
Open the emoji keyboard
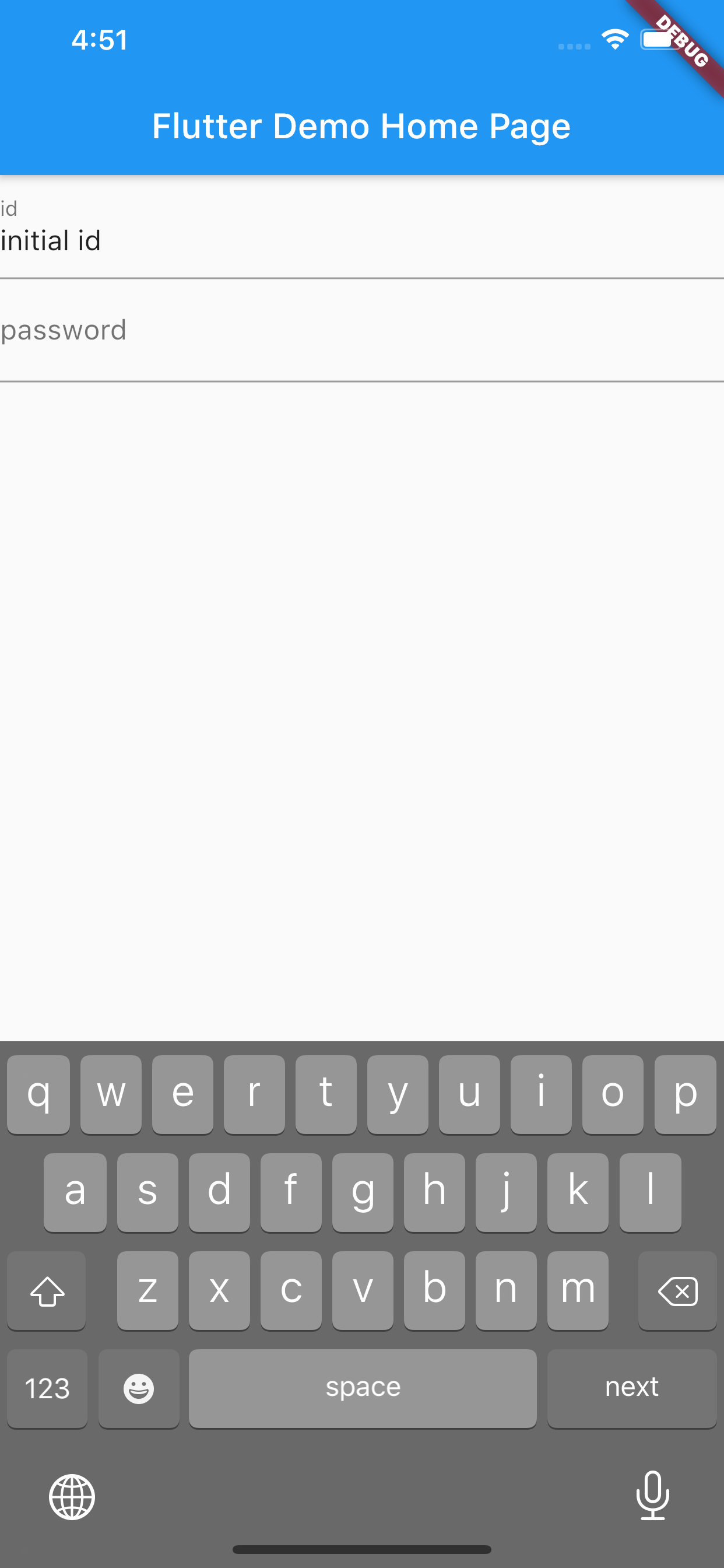[139, 1388]
